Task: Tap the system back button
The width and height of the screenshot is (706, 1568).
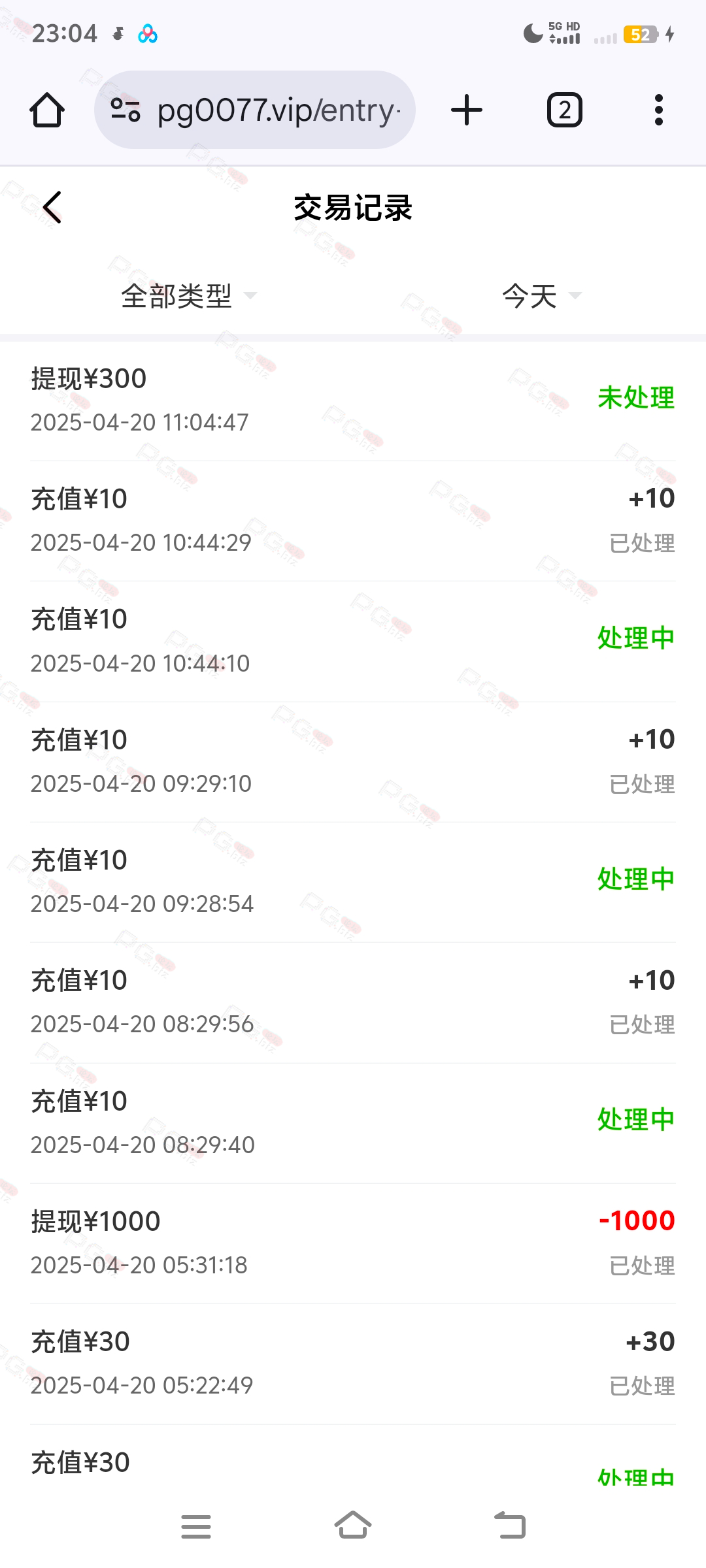Action: 510,1526
